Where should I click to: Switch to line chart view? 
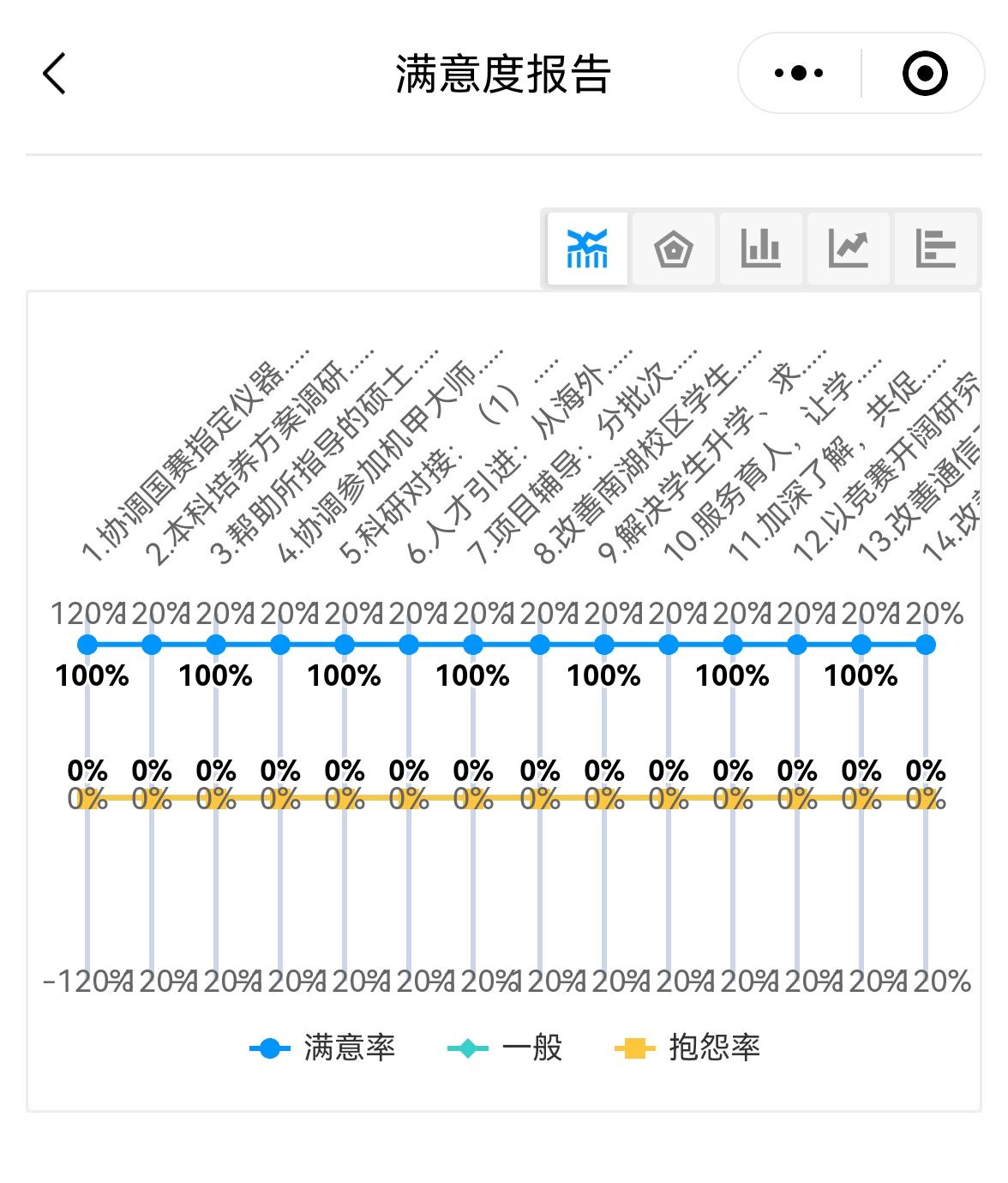tap(848, 249)
